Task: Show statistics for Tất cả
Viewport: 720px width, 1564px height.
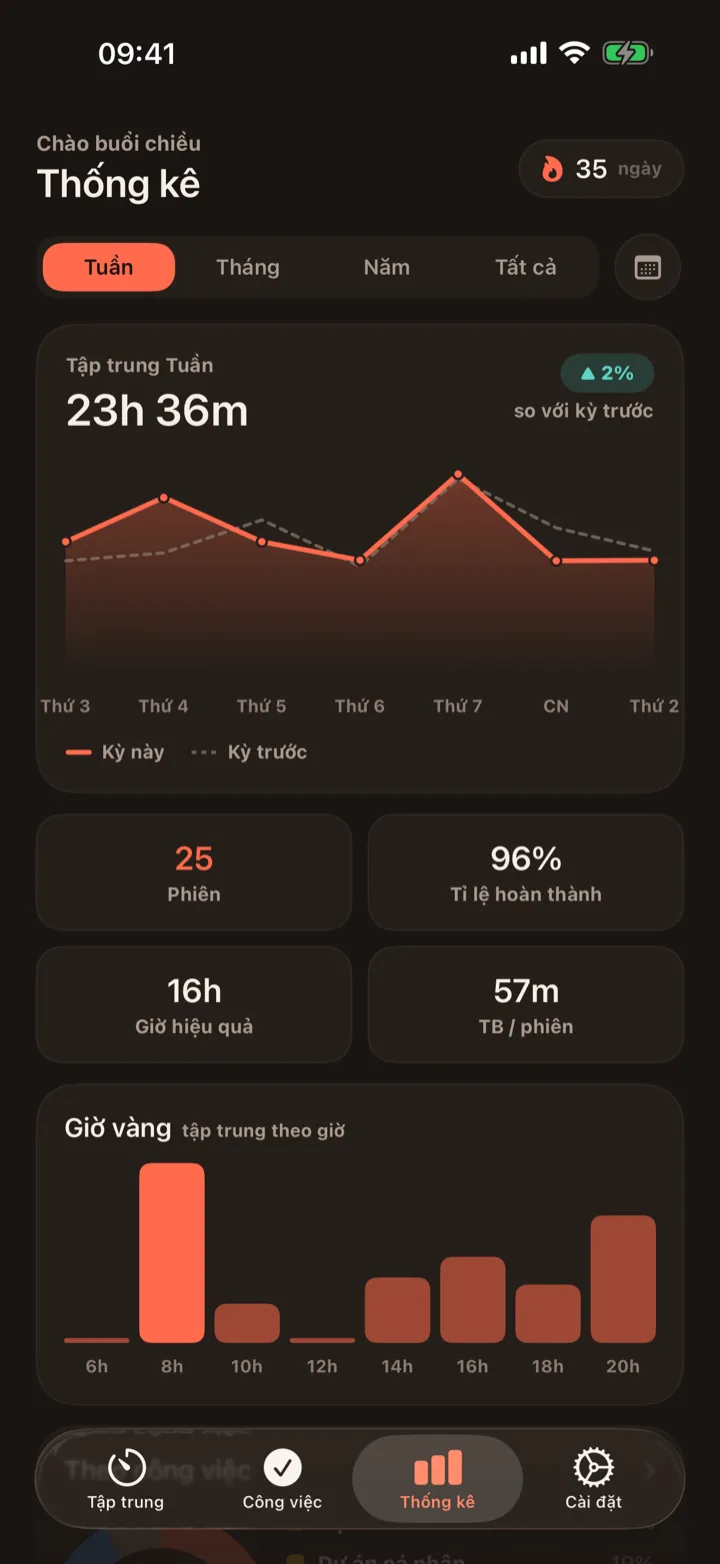Action: 526,267
